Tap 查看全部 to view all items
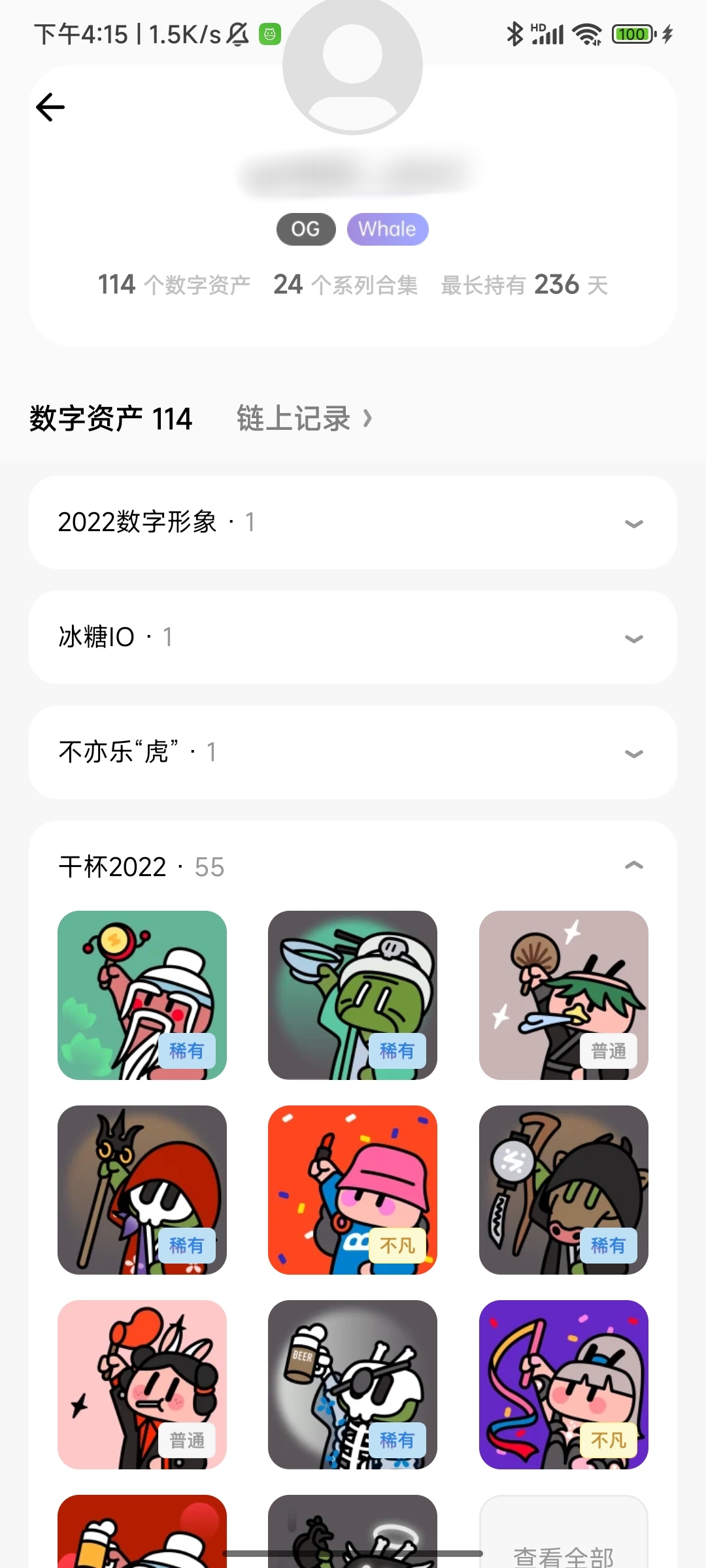Image resolution: width=706 pixels, height=1568 pixels. (563, 1555)
